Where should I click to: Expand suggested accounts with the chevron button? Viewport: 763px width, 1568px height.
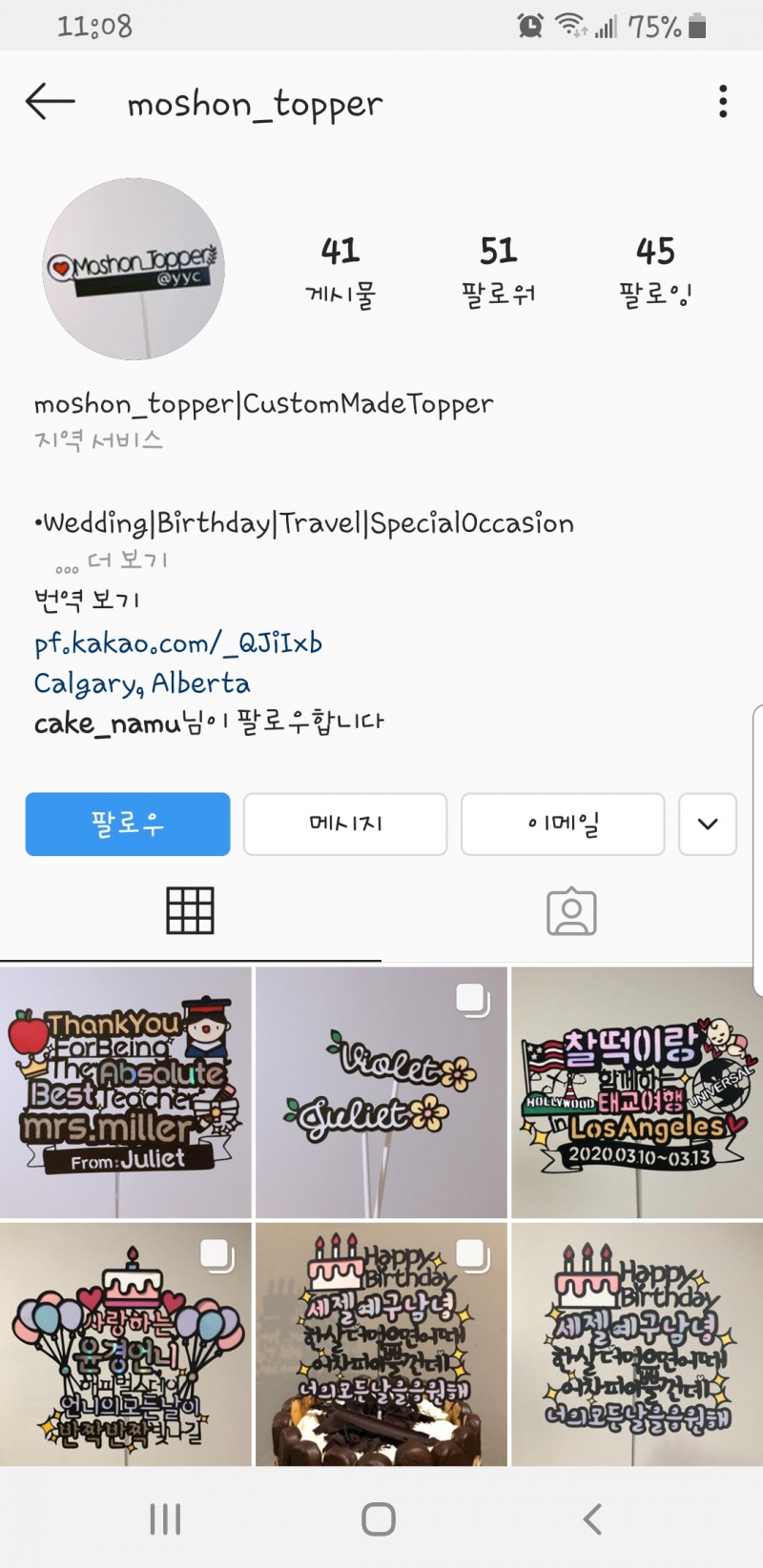pos(708,824)
